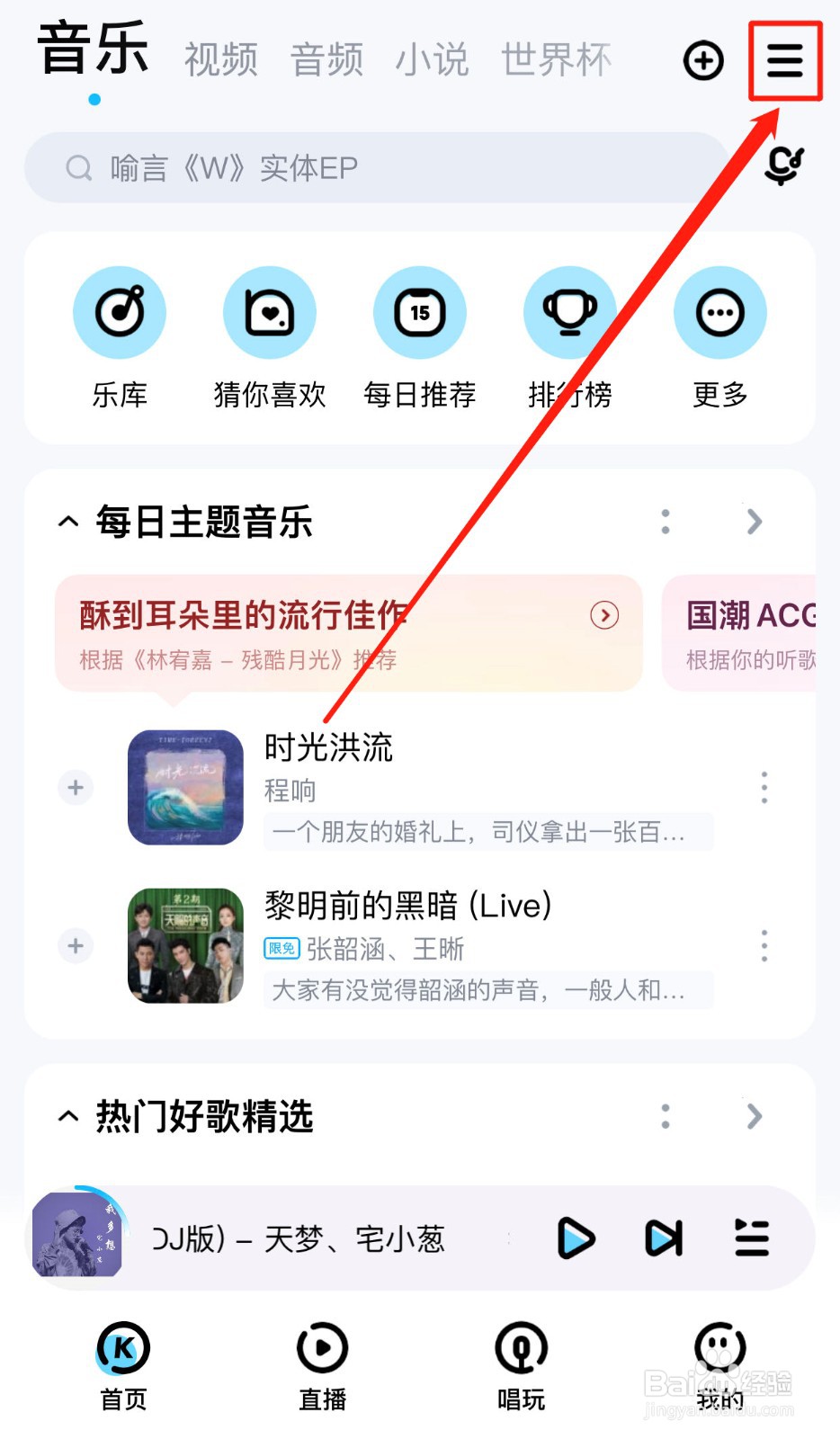Screen dimensions: 840x1439
Task: Expand more options for 时光洪流 song
Action: tap(764, 787)
